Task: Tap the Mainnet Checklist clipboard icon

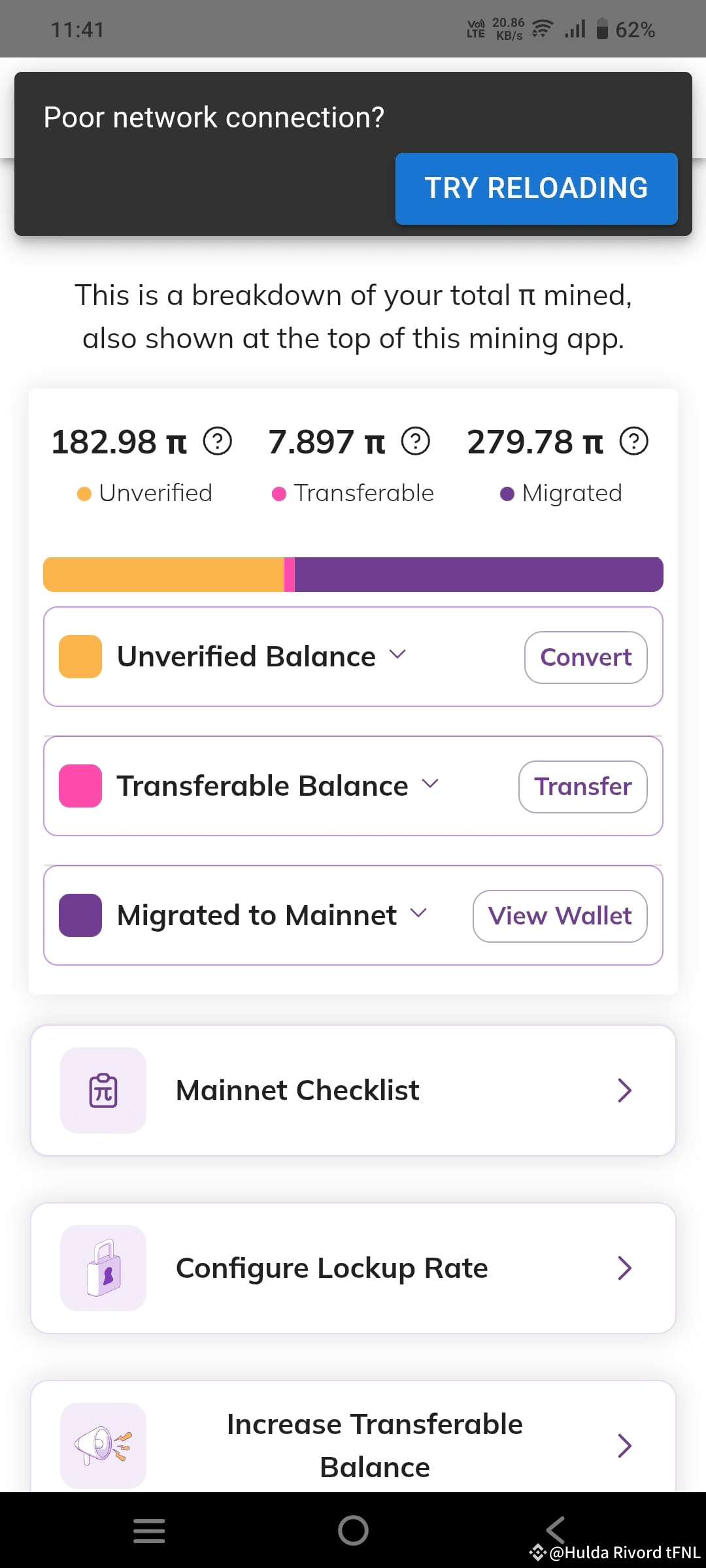Action: 103,1089
